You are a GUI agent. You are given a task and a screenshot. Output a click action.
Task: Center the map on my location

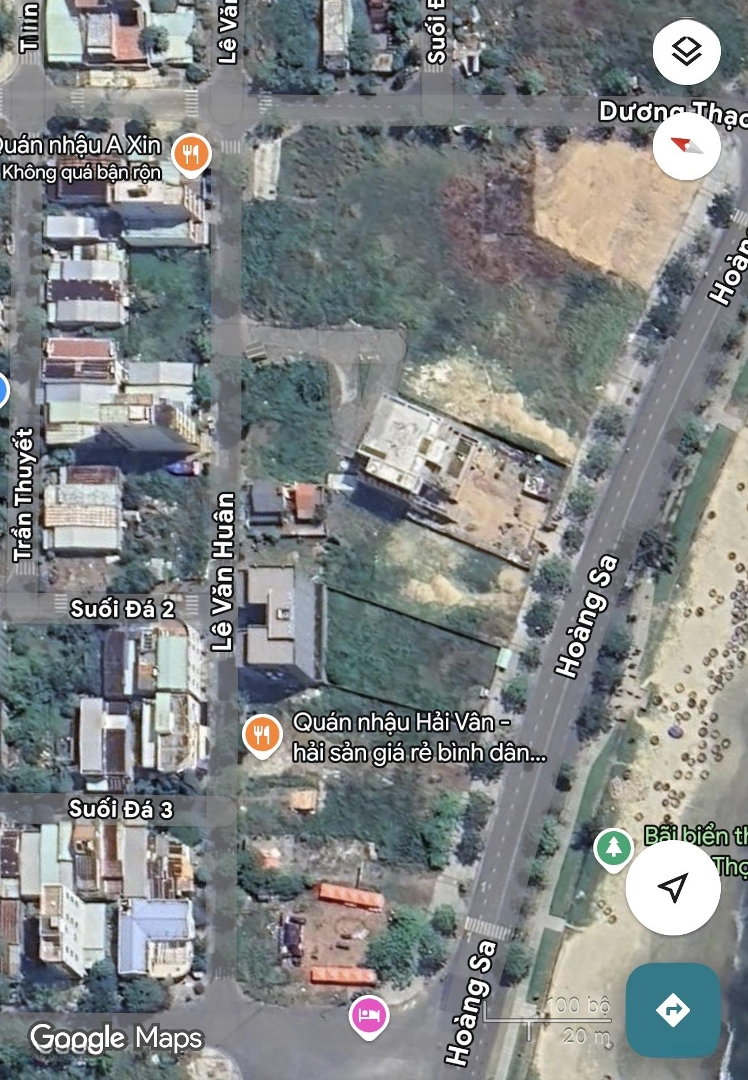click(x=673, y=887)
